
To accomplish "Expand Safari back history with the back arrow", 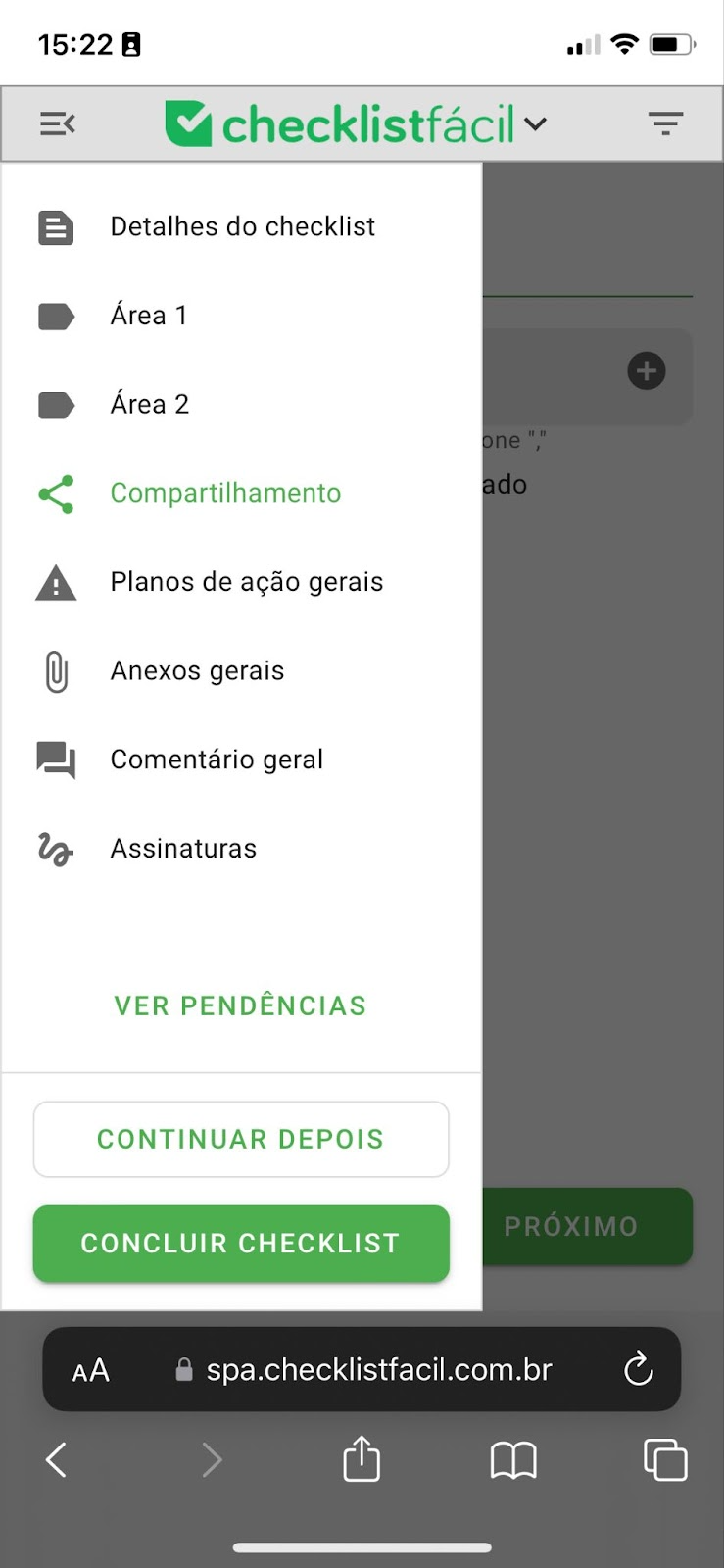I will (x=56, y=1459).
